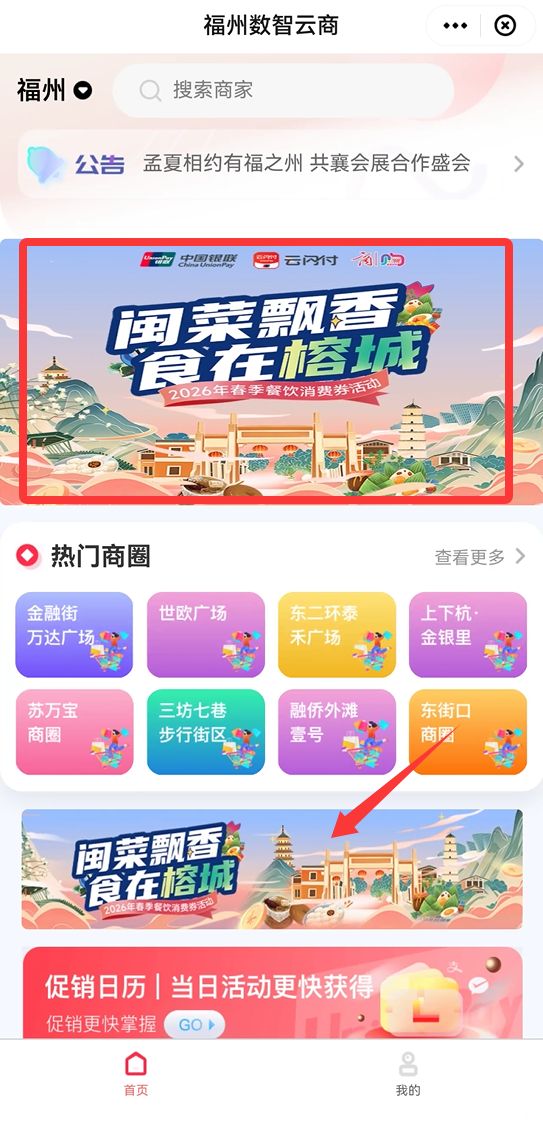Viewport: 543px width, 1124px height.
Task: Tap the 搜索商家 search box
Action: tap(283, 90)
